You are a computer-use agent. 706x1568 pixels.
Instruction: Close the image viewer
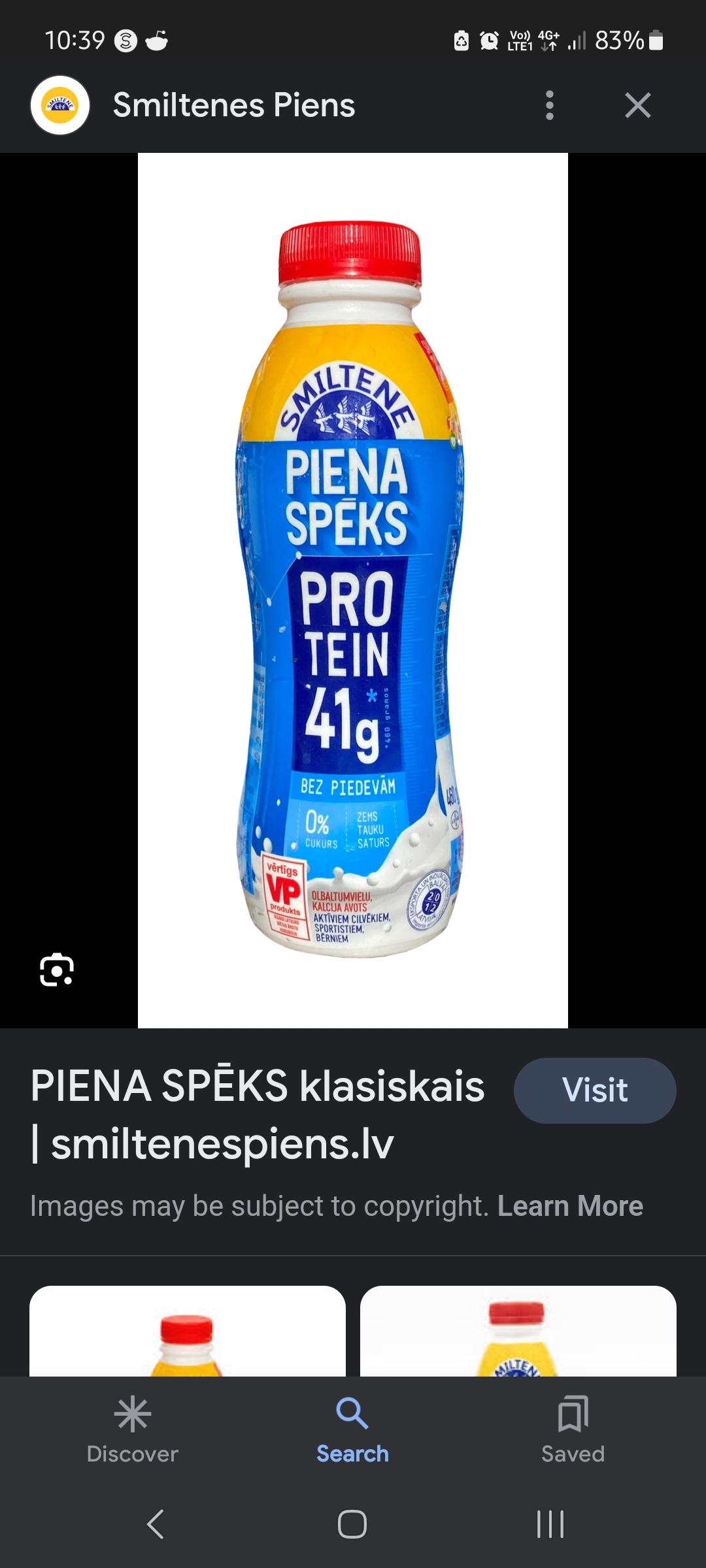(x=637, y=105)
